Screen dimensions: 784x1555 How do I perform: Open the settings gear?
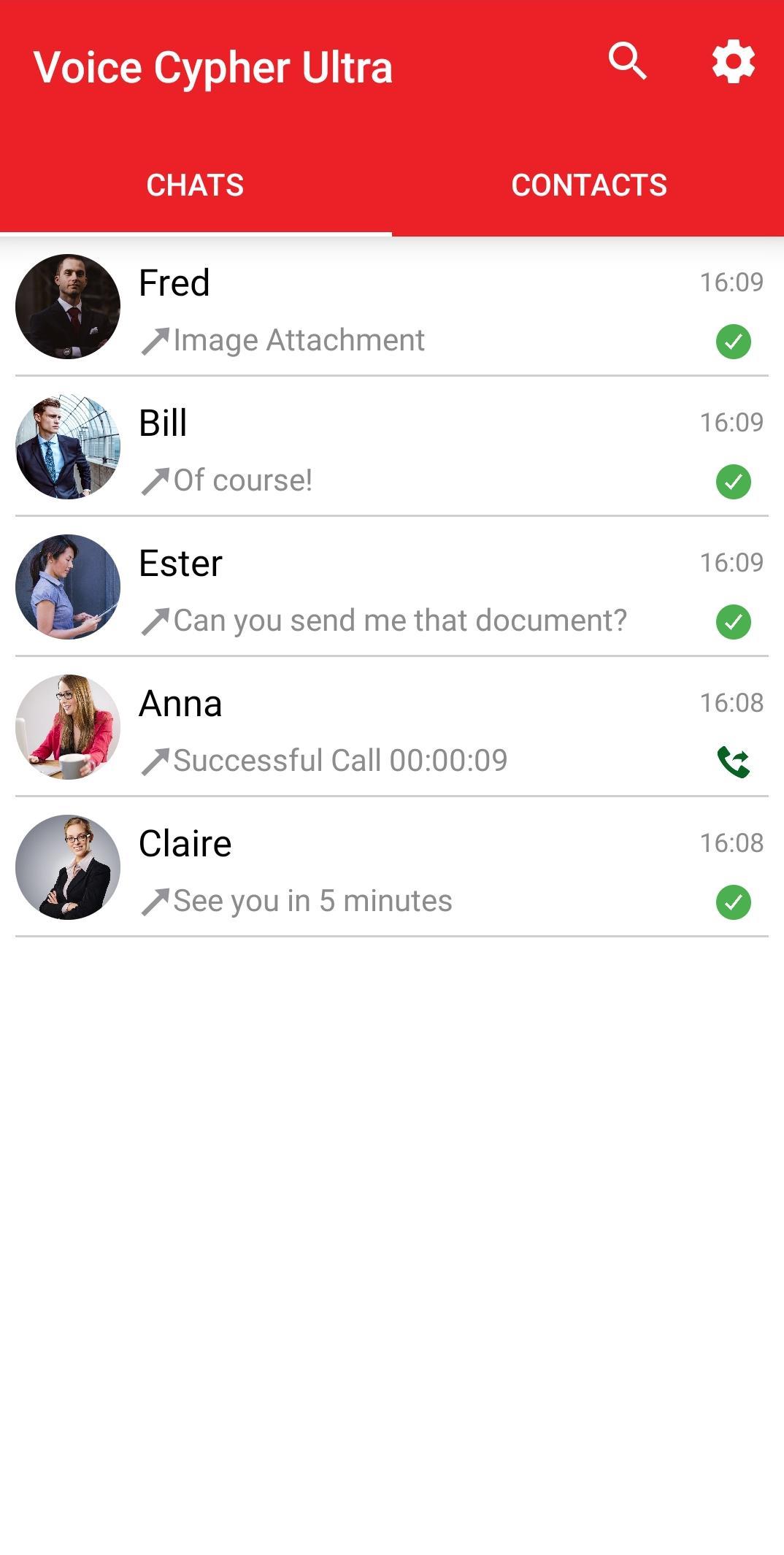(x=733, y=62)
